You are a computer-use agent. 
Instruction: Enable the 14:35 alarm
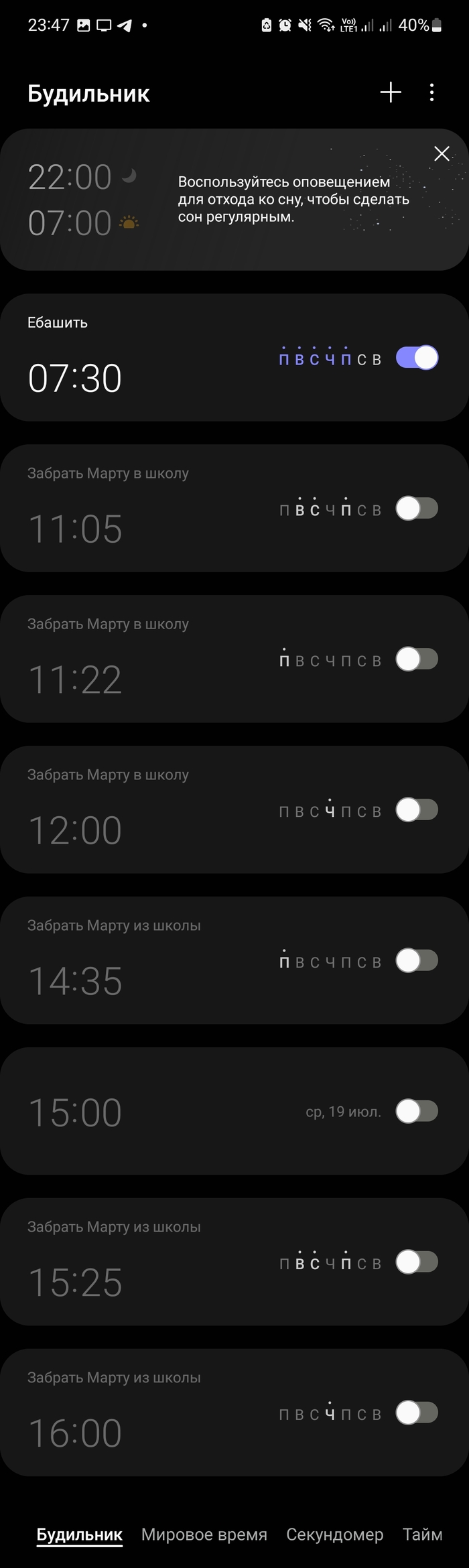click(417, 961)
